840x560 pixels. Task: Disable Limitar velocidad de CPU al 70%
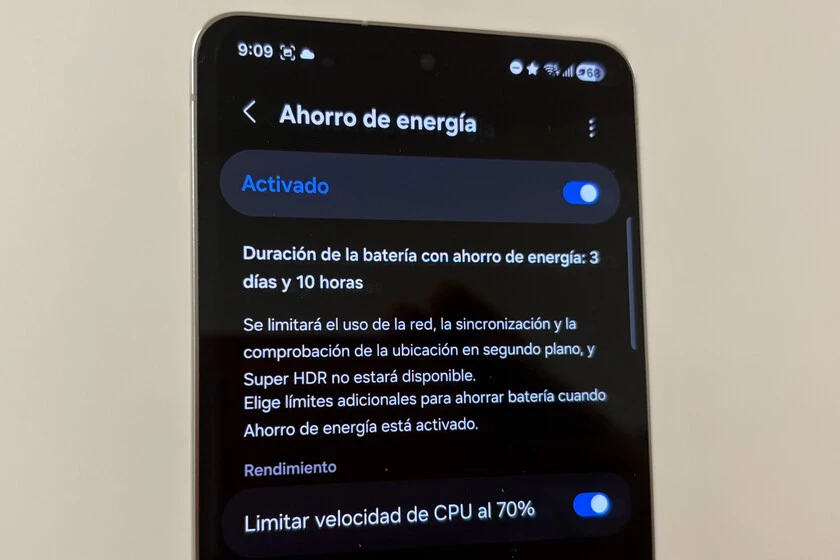591,504
